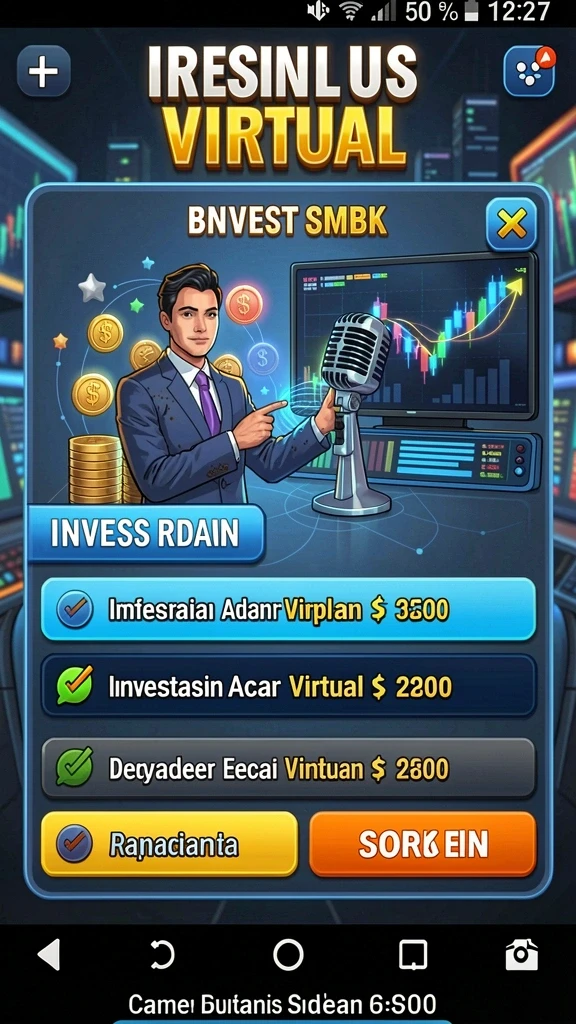Open the INVESS RDAIN tab
This screenshot has height=1024, width=576.
[144, 534]
